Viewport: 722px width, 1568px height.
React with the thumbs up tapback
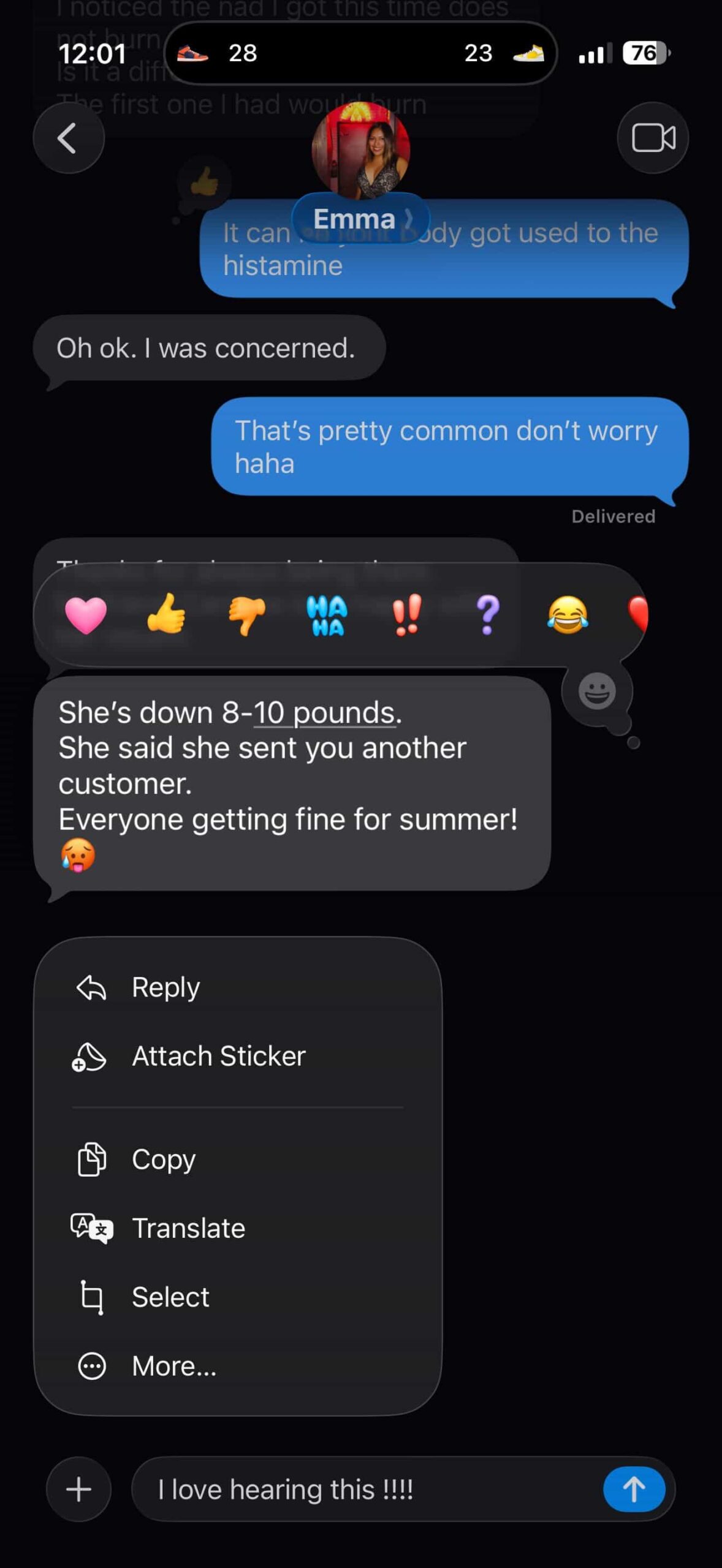click(x=166, y=614)
